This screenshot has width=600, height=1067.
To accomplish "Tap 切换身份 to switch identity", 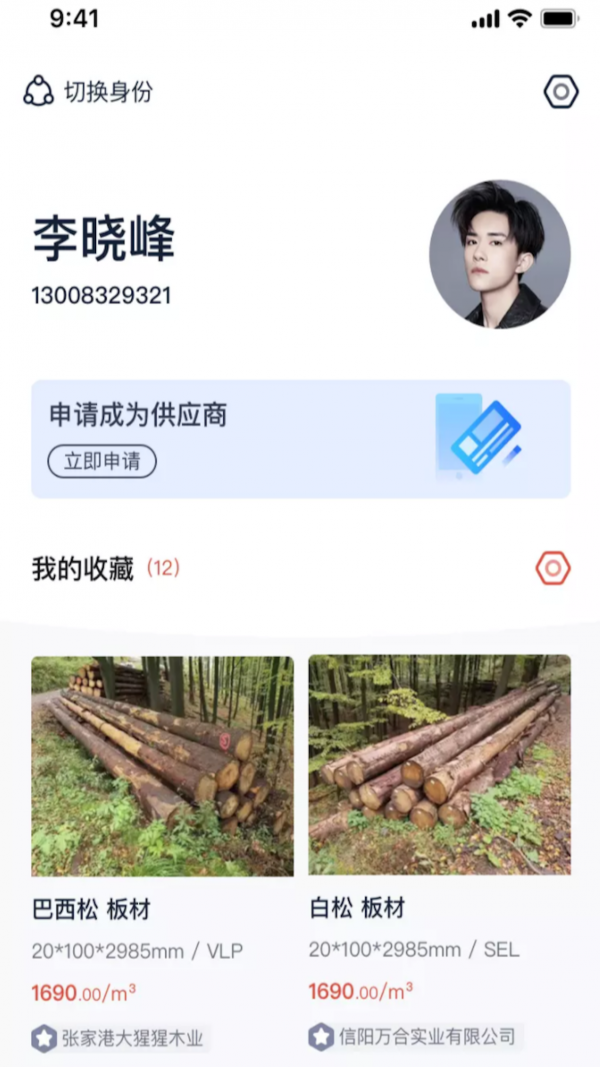I will tap(89, 92).
